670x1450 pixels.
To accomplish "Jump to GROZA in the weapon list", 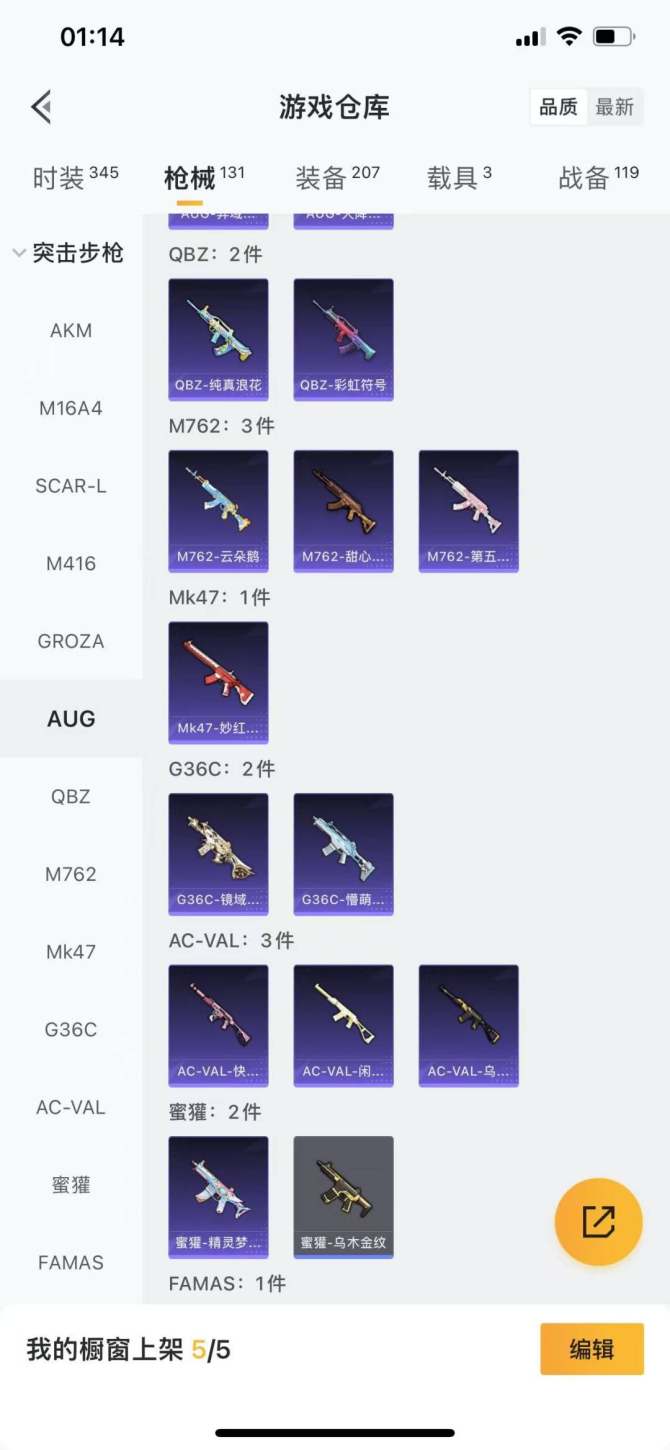I will click(x=71, y=641).
